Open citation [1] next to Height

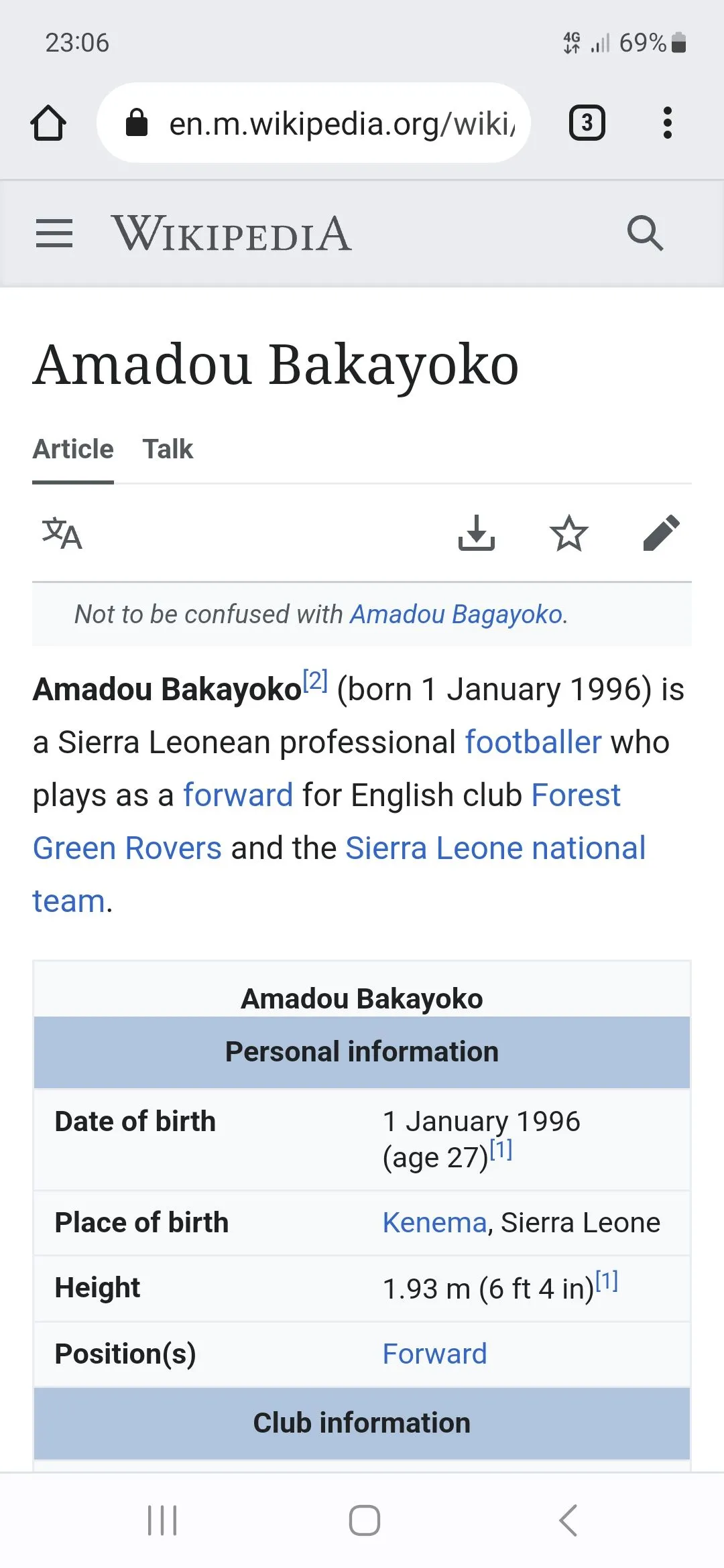coord(607,1281)
